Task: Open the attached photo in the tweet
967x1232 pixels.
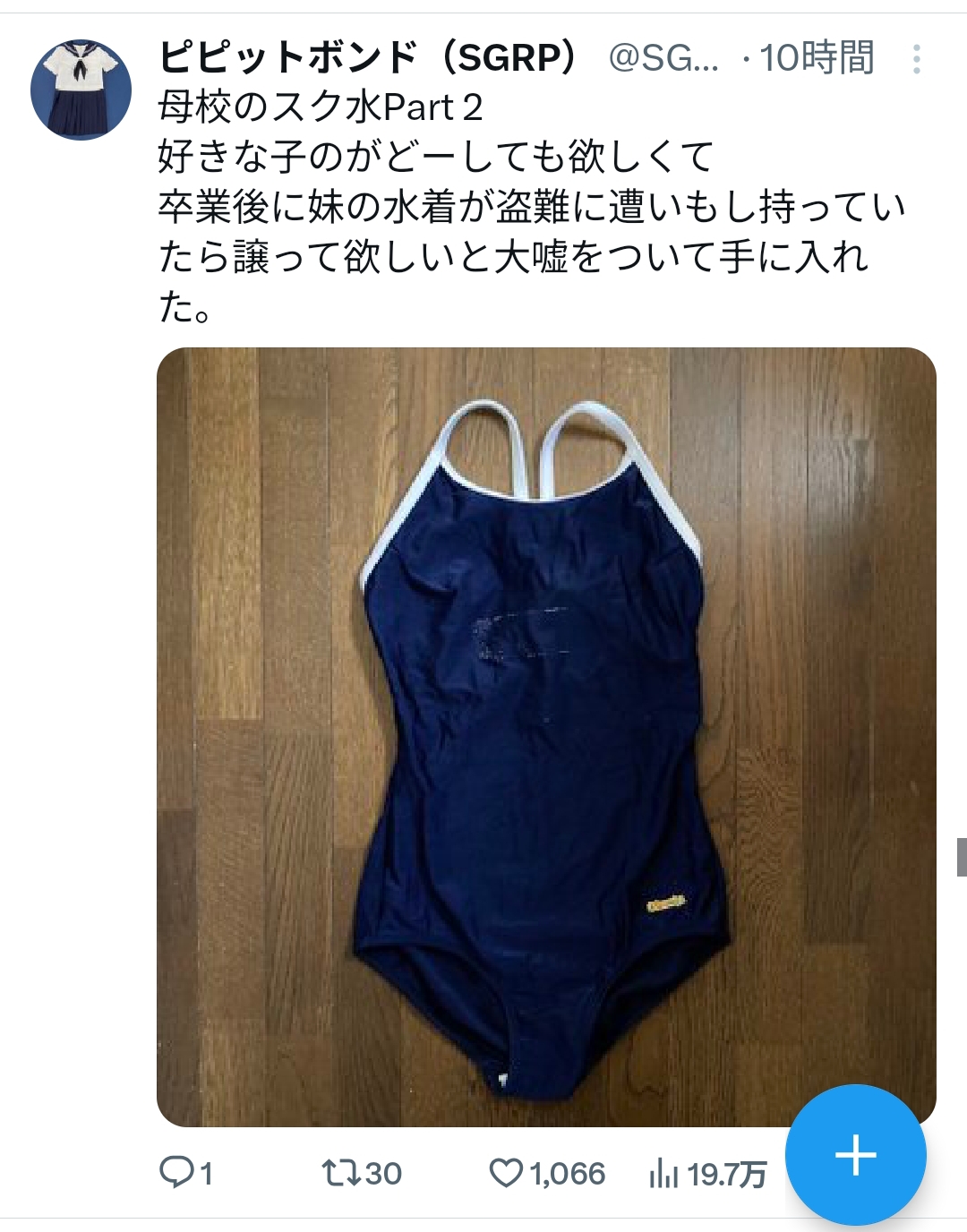Action: [546, 737]
